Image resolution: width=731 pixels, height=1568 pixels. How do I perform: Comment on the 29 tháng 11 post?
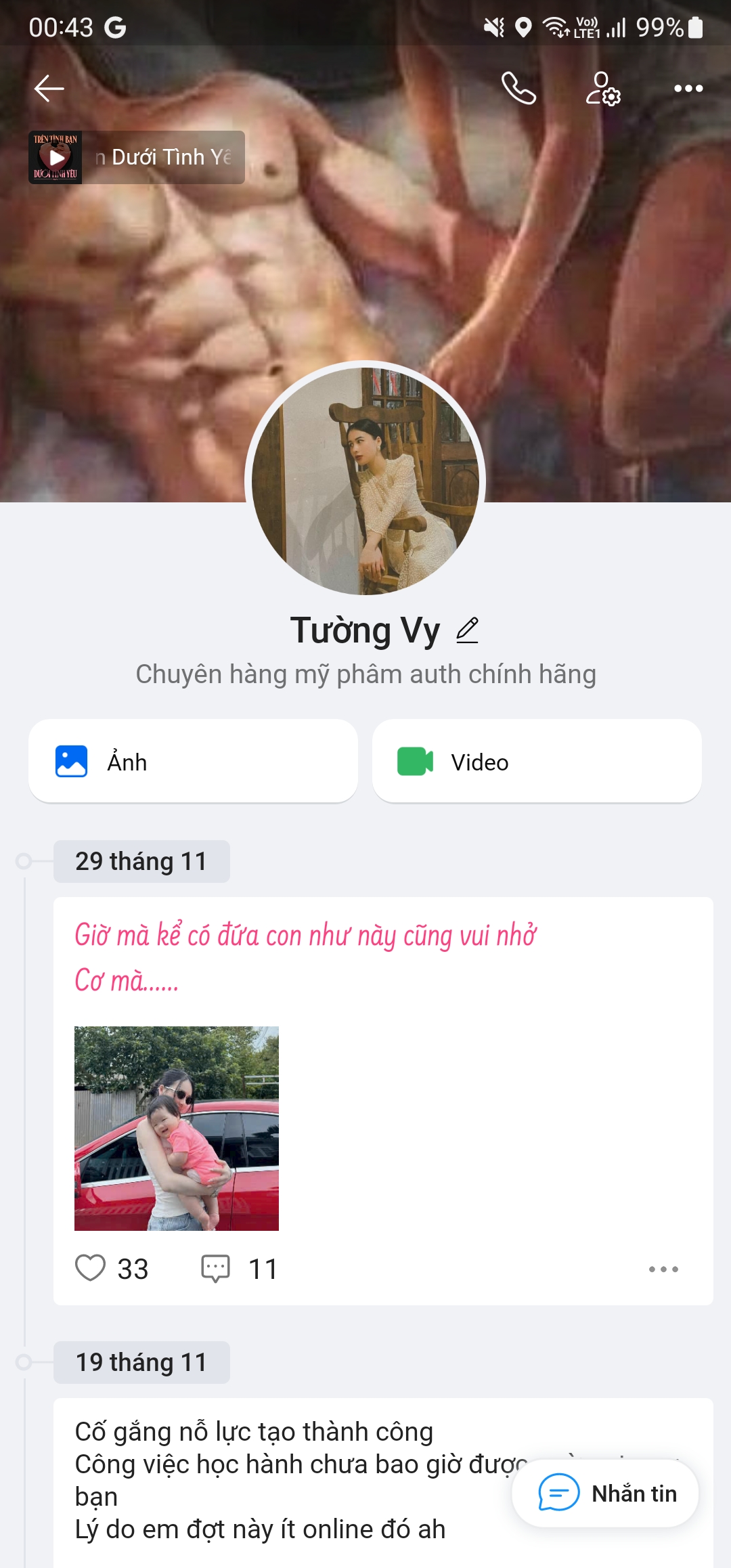[x=216, y=1268]
